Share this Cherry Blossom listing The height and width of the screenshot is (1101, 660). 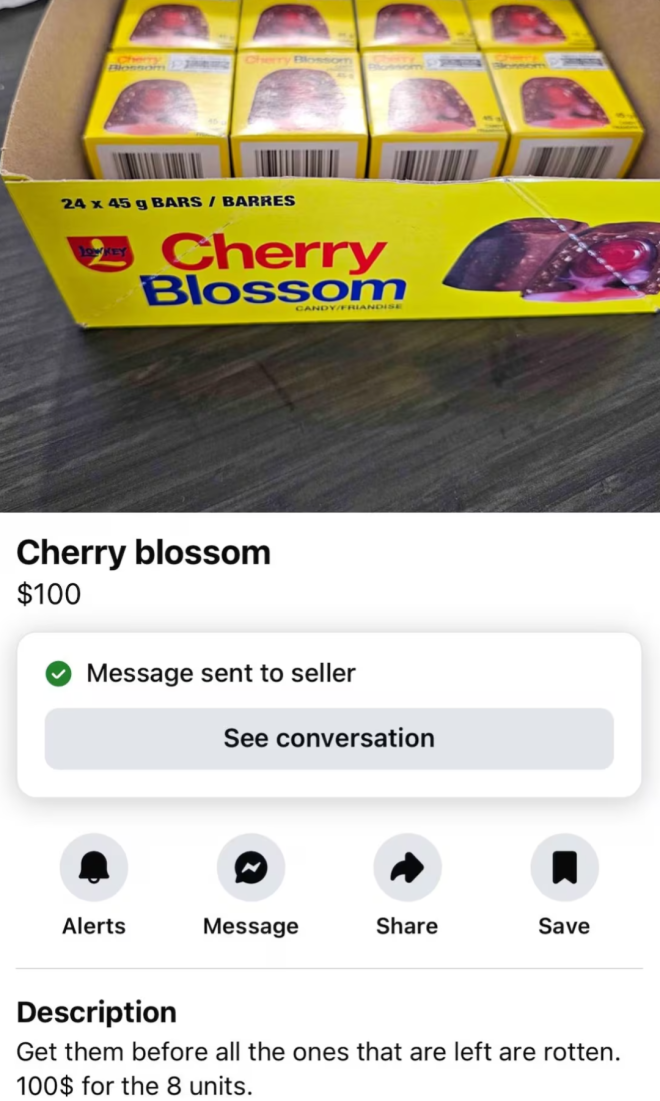[x=407, y=868]
